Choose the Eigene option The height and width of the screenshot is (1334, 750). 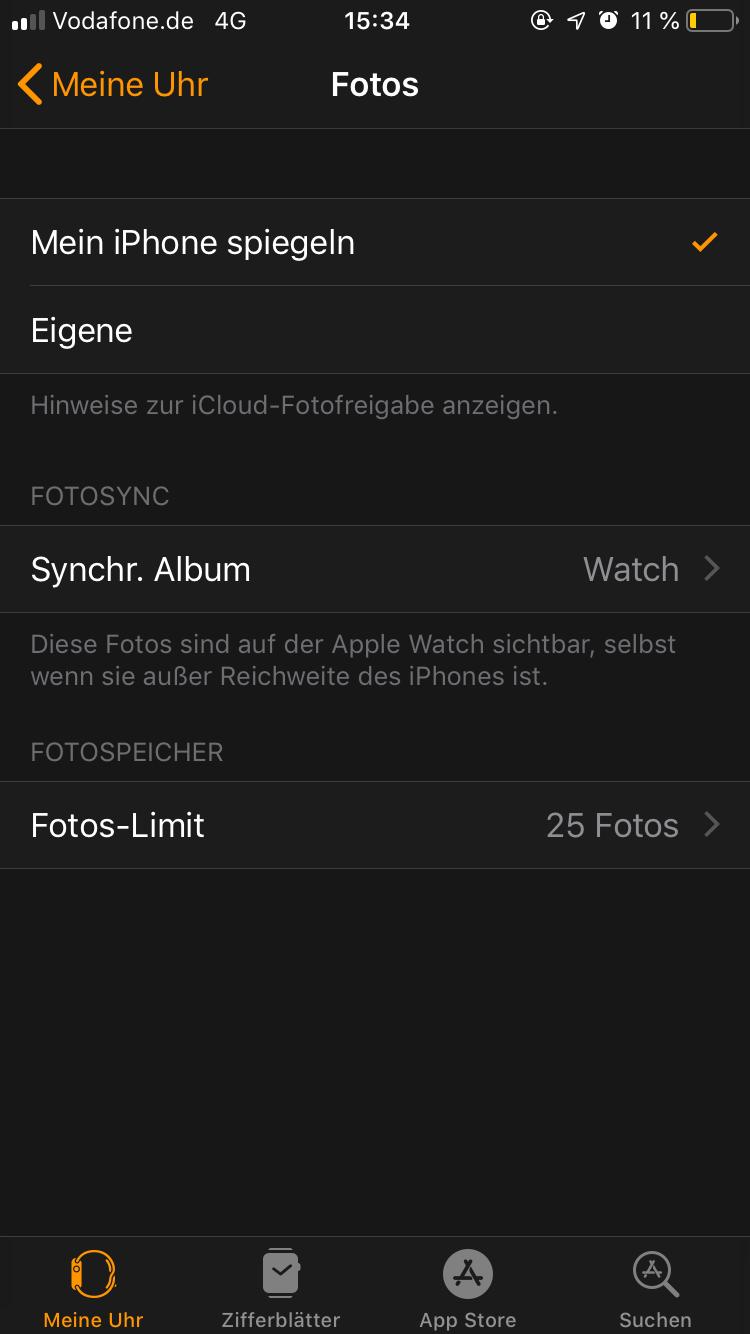pyautogui.click(x=375, y=331)
